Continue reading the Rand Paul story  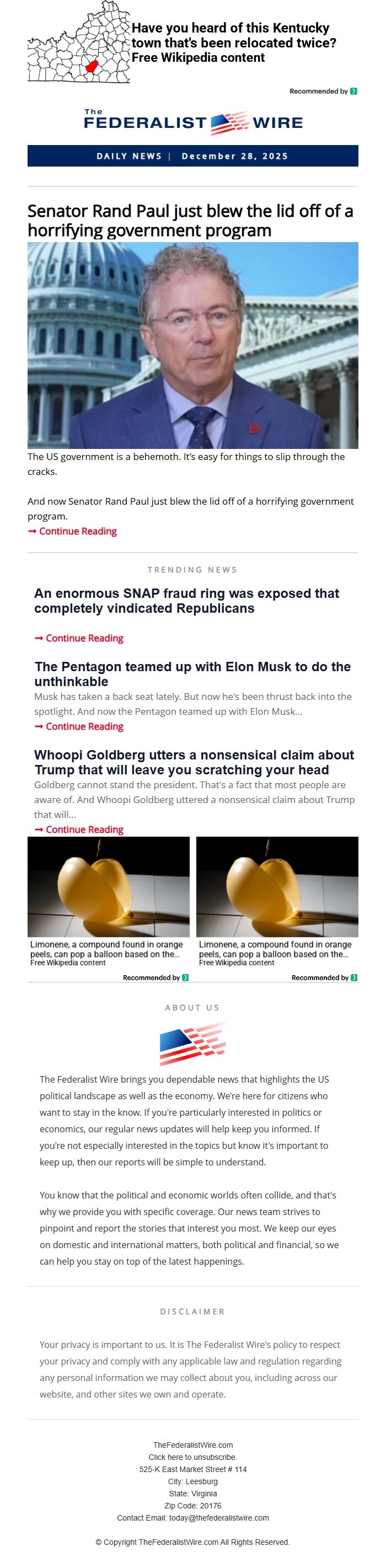73,531
